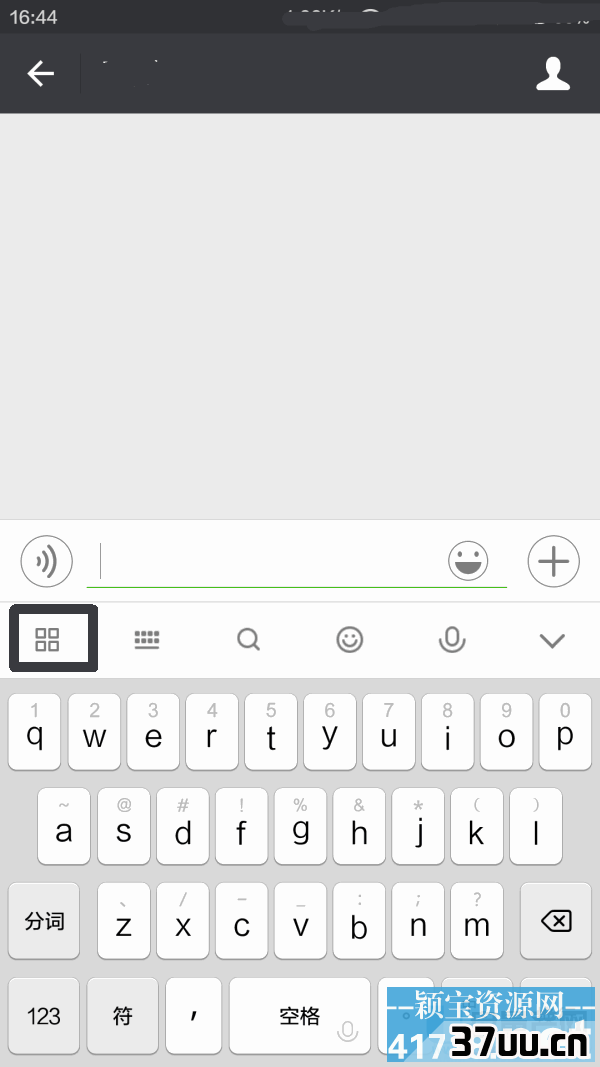Tap the 分词 key
The width and height of the screenshot is (600, 1067).
[x=44, y=921]
